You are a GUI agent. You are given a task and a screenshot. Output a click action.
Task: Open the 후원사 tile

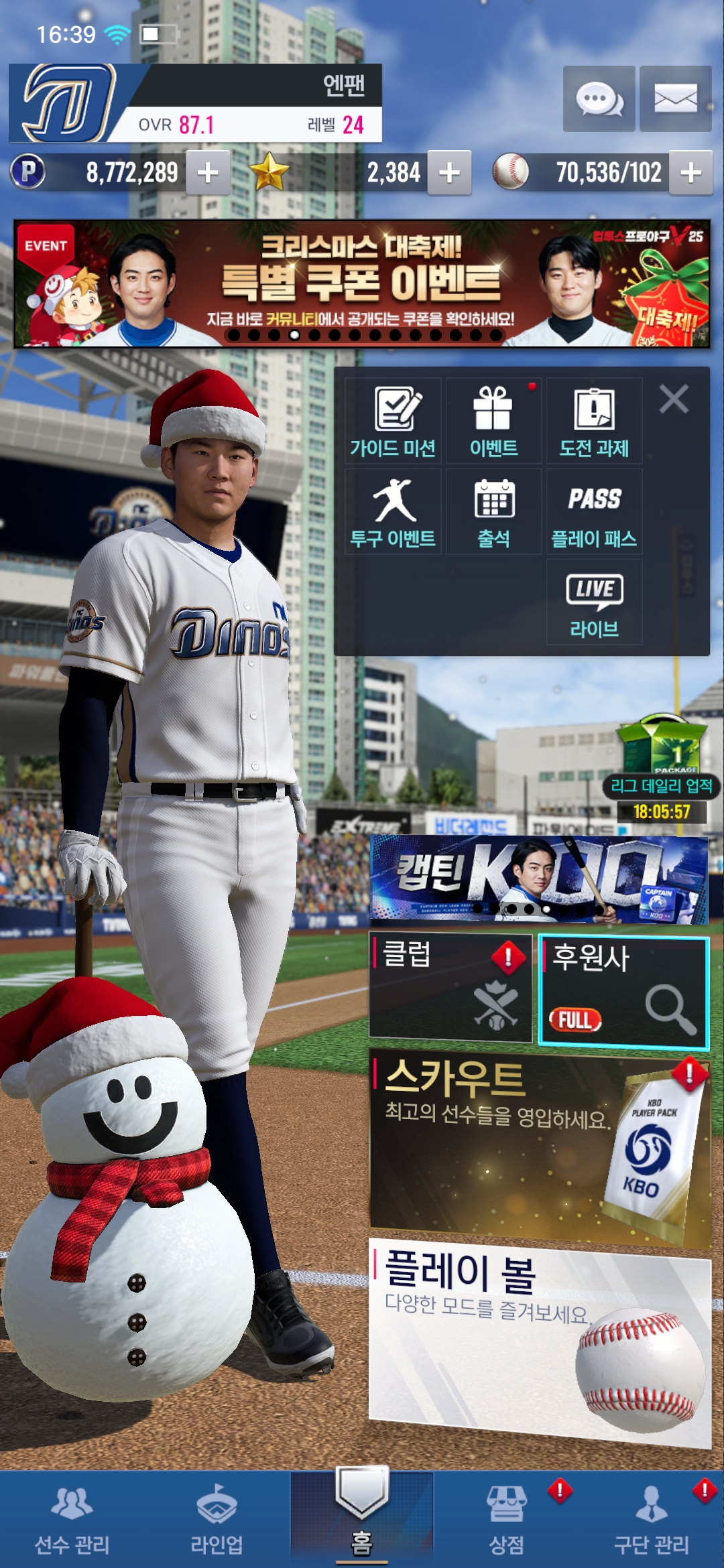[x=623, y=991]
